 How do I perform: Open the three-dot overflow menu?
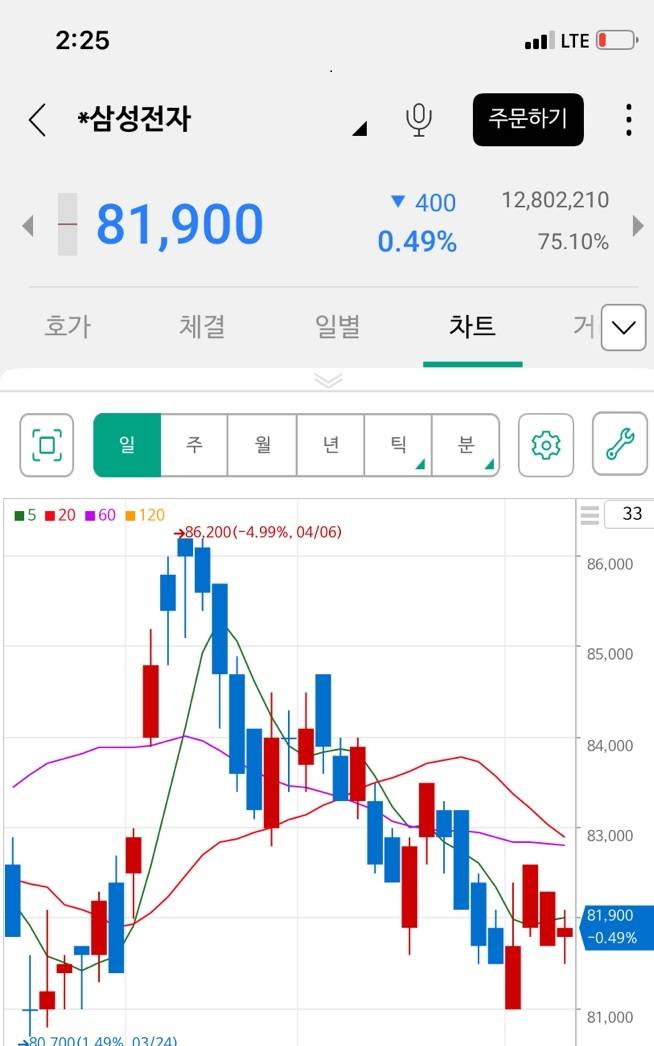(x=628, y=120)
